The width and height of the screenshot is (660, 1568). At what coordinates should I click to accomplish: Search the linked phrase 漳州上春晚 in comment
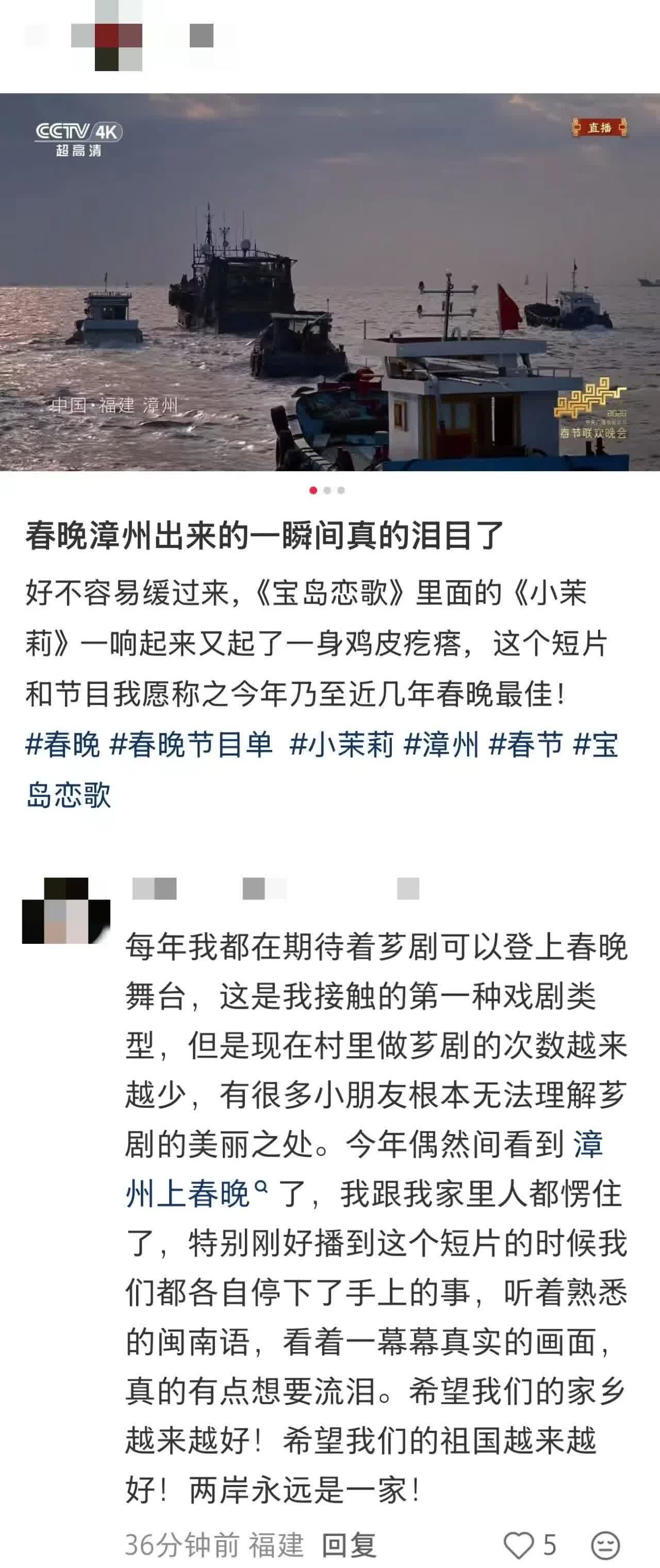(189, 1193)
